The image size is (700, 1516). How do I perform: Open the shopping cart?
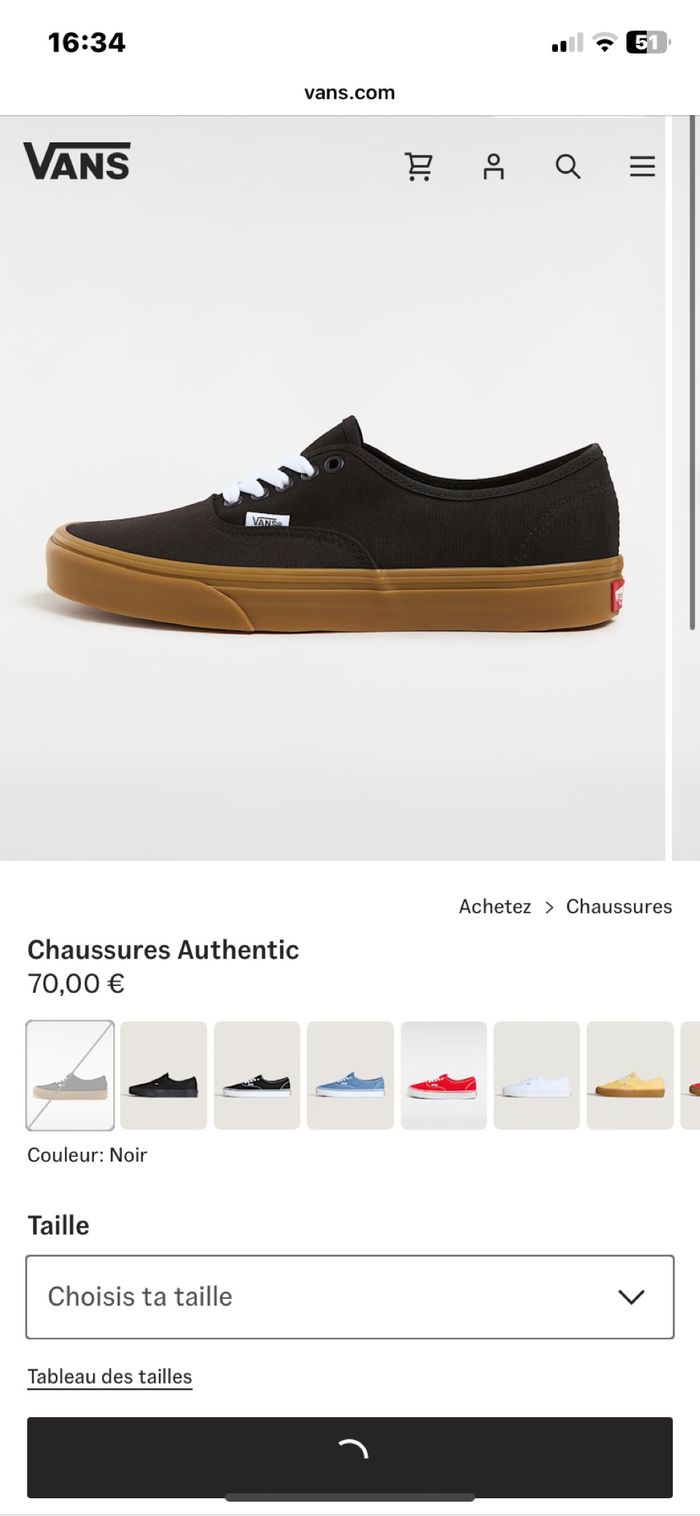pos(419,166)
